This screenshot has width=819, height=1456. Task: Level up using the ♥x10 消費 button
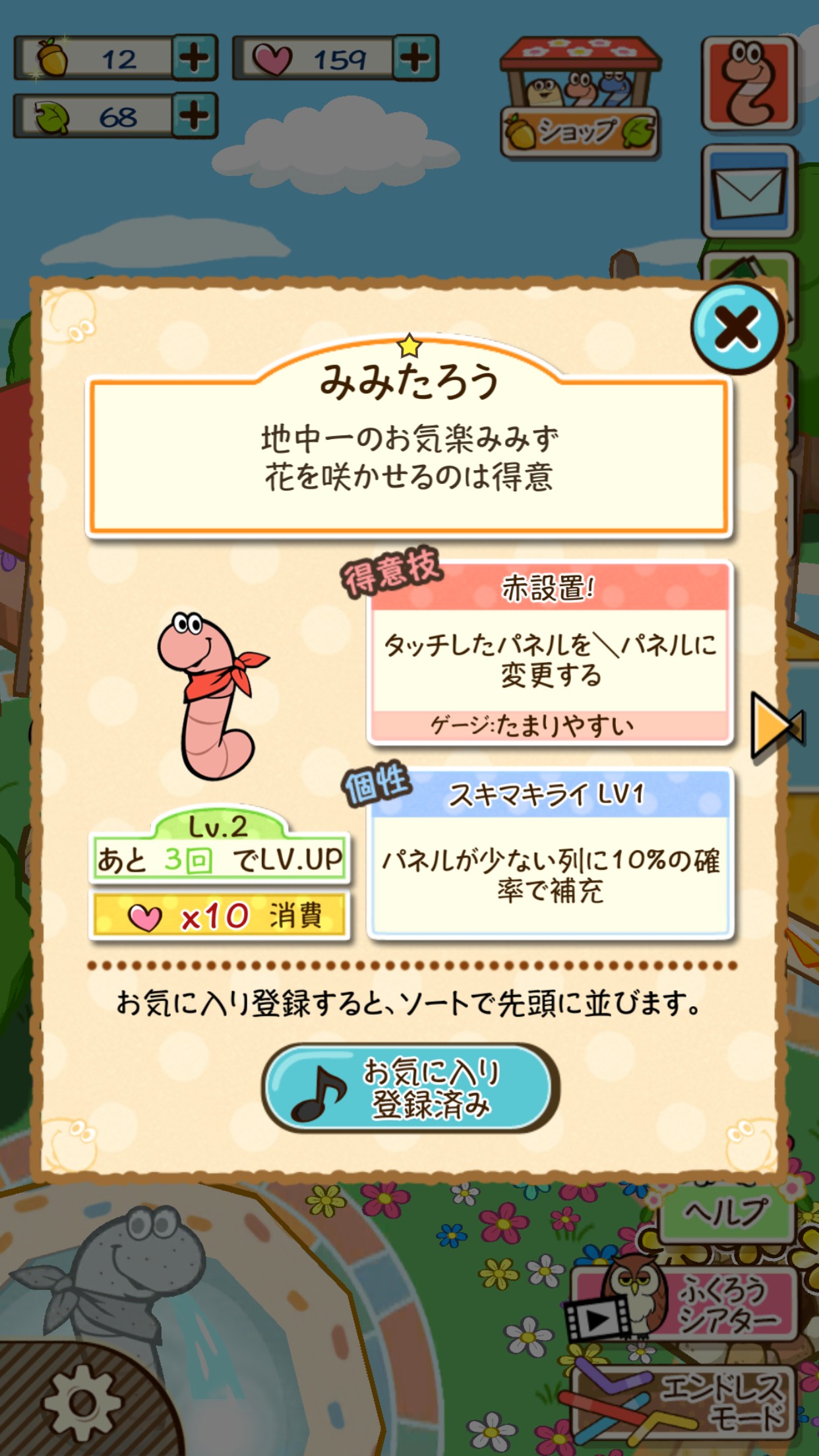click(x=219, y=915)
